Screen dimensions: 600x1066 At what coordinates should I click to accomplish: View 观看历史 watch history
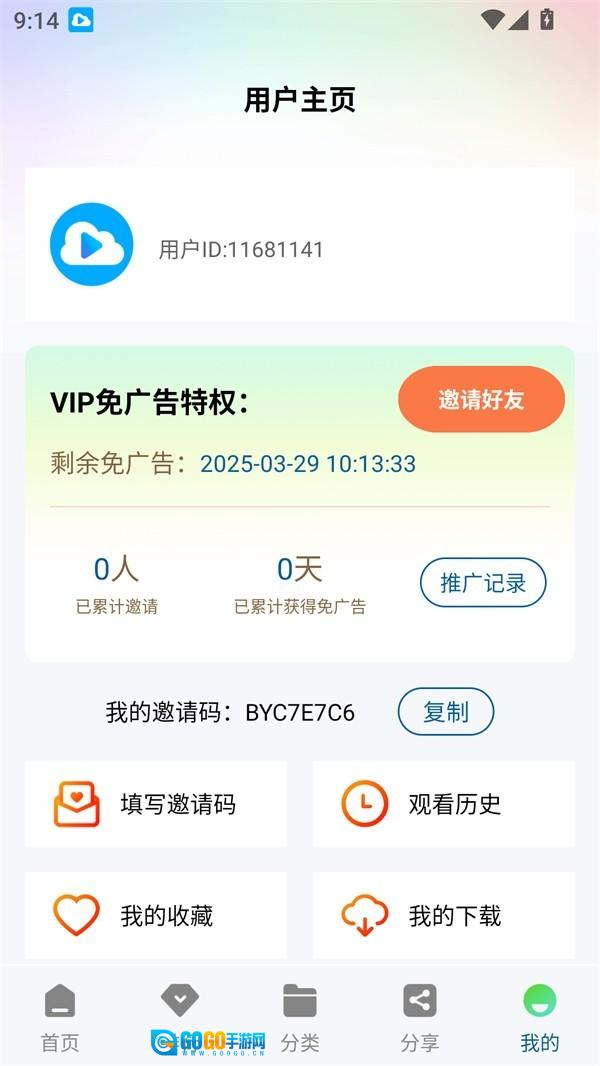444,804
